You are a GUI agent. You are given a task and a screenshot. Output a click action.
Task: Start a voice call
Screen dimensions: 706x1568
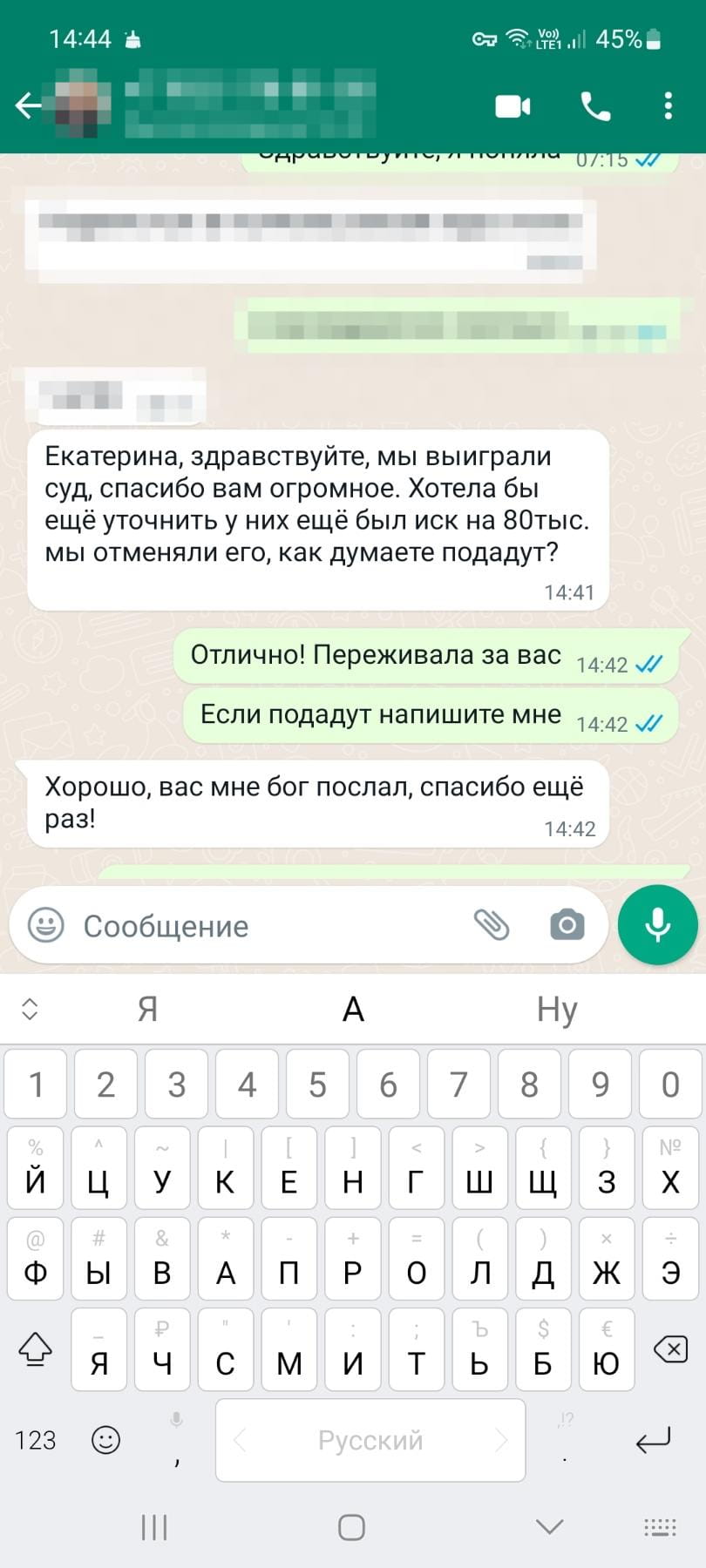tap(595, 106)
